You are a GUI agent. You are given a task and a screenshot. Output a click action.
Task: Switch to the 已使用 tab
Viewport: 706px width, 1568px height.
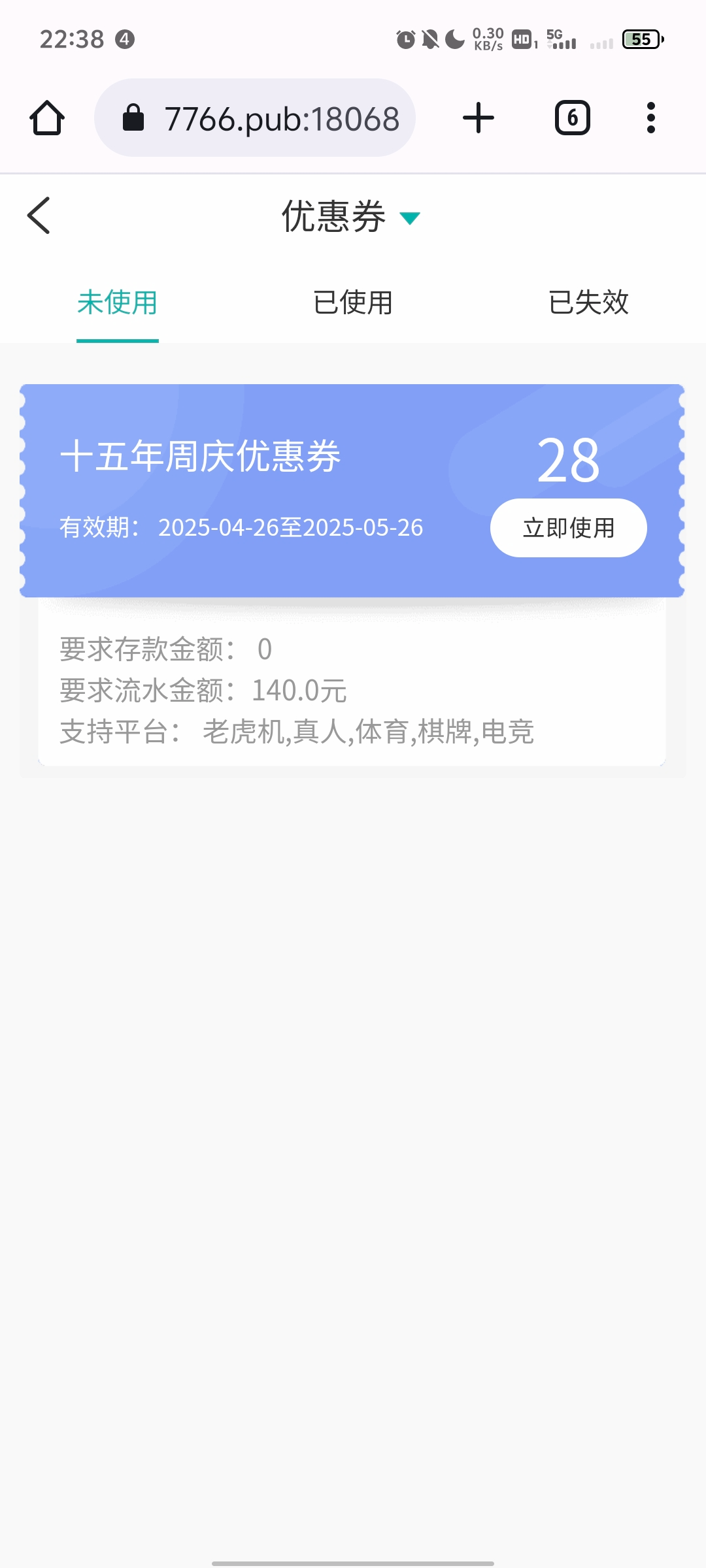(x=352, y=302)
